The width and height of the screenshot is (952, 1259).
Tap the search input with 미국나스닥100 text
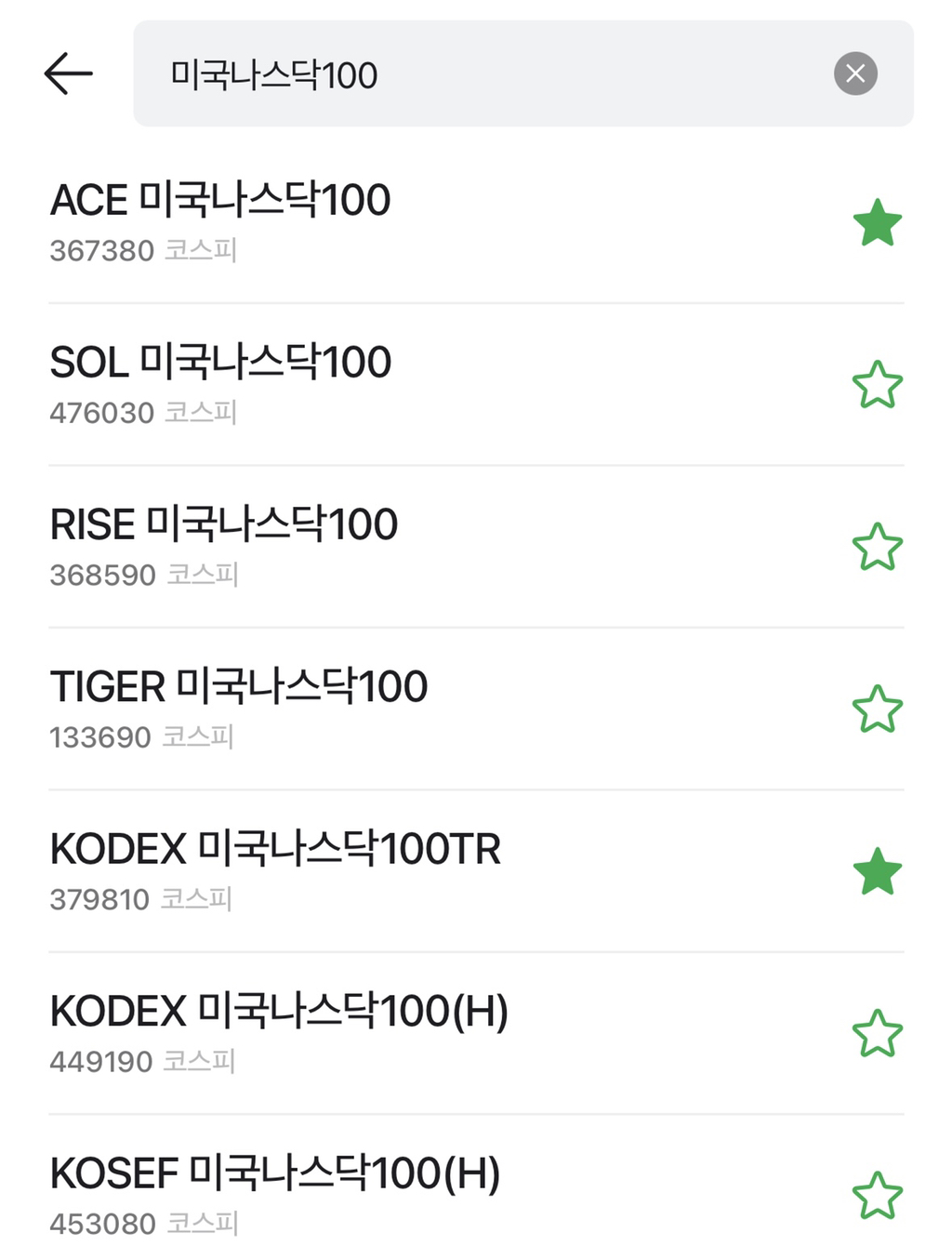[465, 74]
